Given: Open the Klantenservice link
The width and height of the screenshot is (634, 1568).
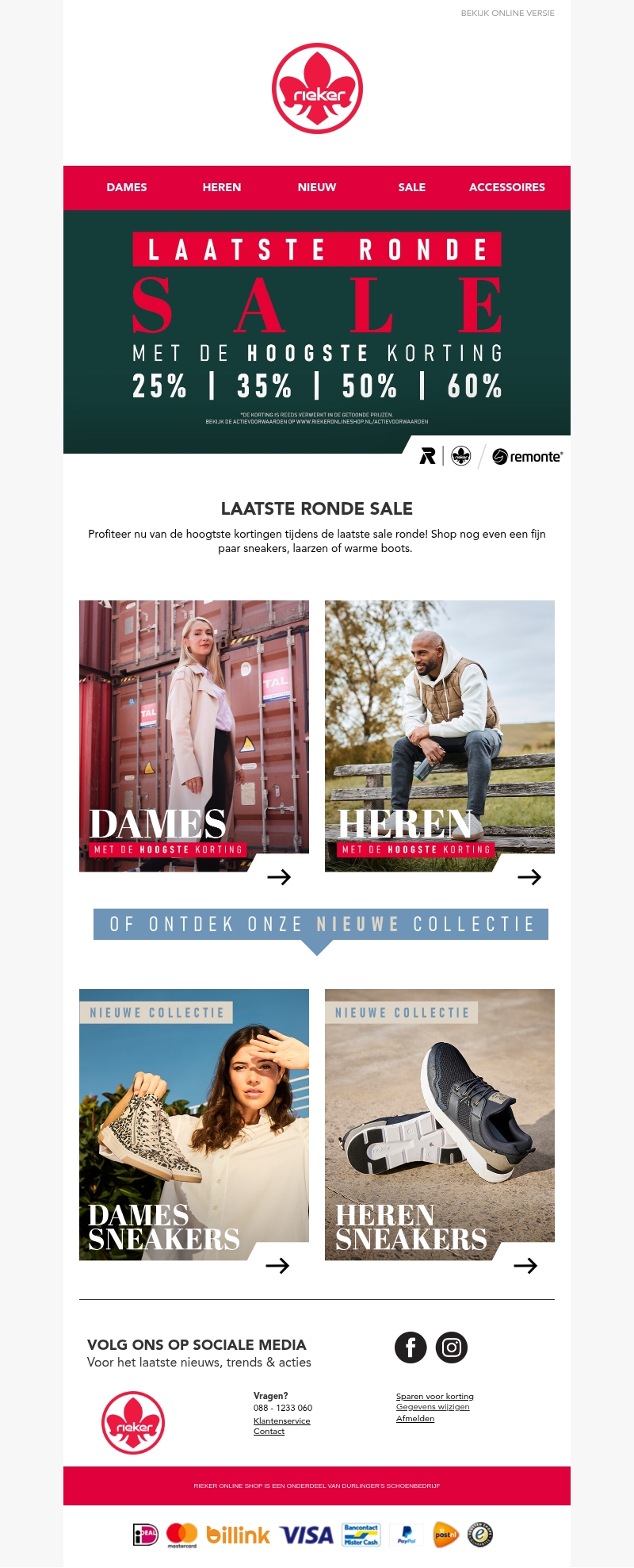Looking at the screenshot, I should (x=281, y=1420).
